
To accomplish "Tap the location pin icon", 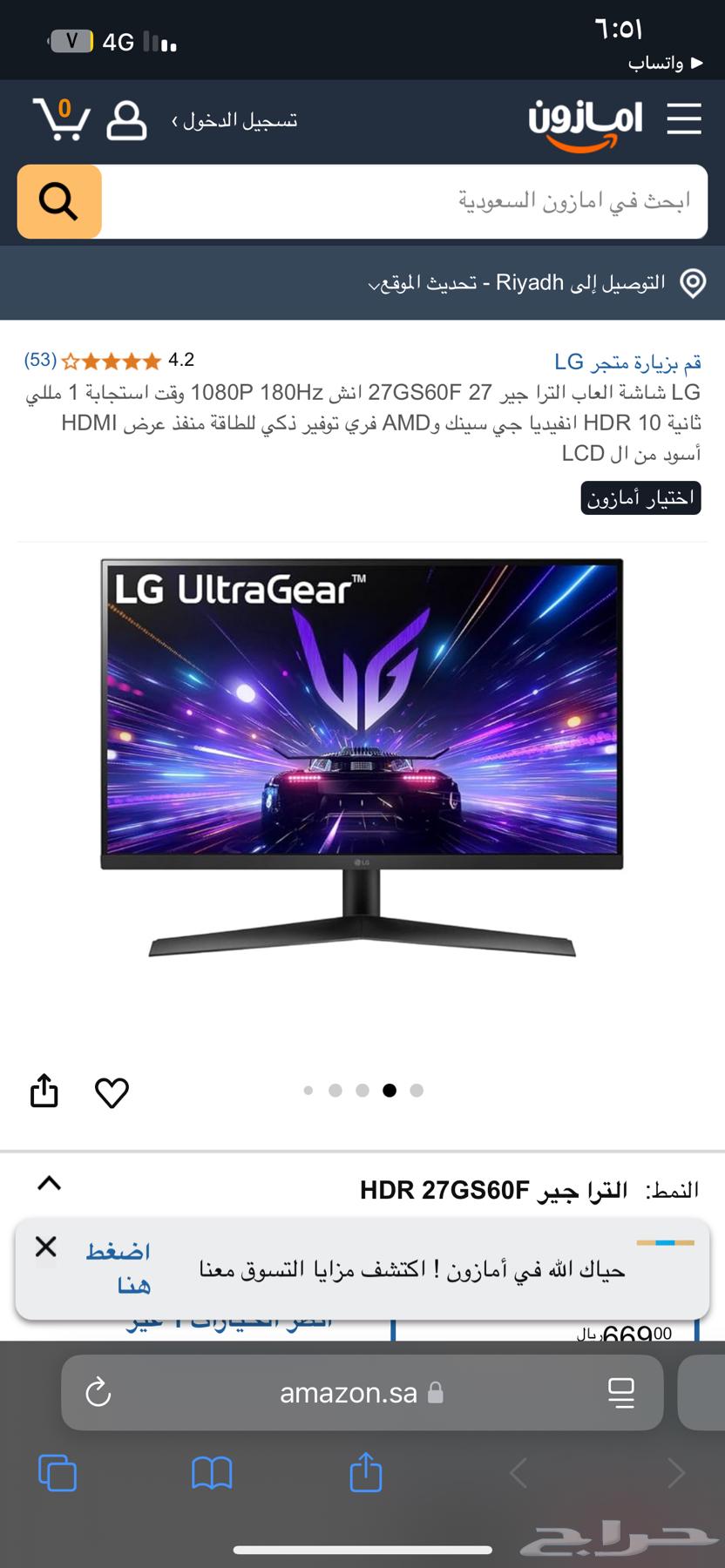I will pos(693,281).
